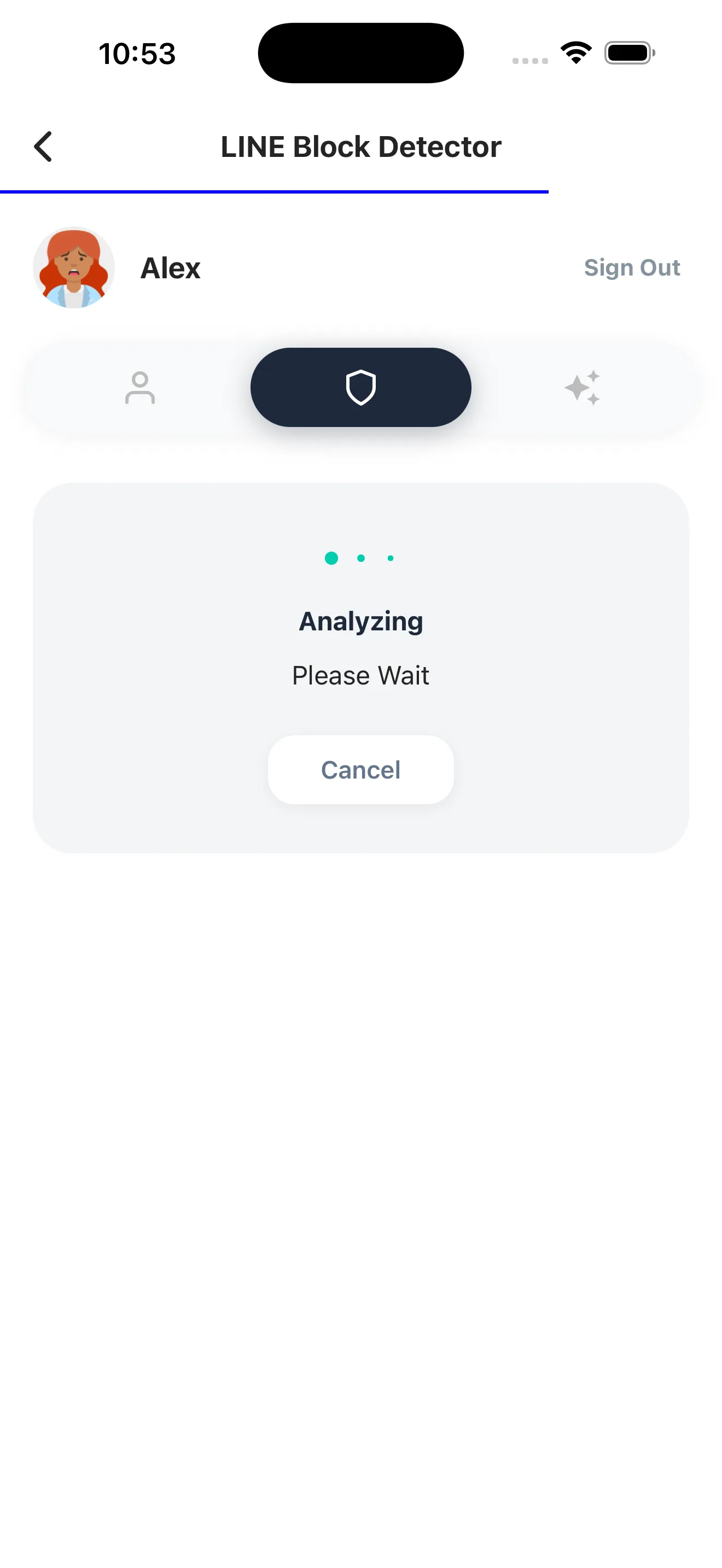Image resolution: width=722 pixels, height=1568 pixels.
Task: Tap the Analyzing status heading
Action: point(360,621)
